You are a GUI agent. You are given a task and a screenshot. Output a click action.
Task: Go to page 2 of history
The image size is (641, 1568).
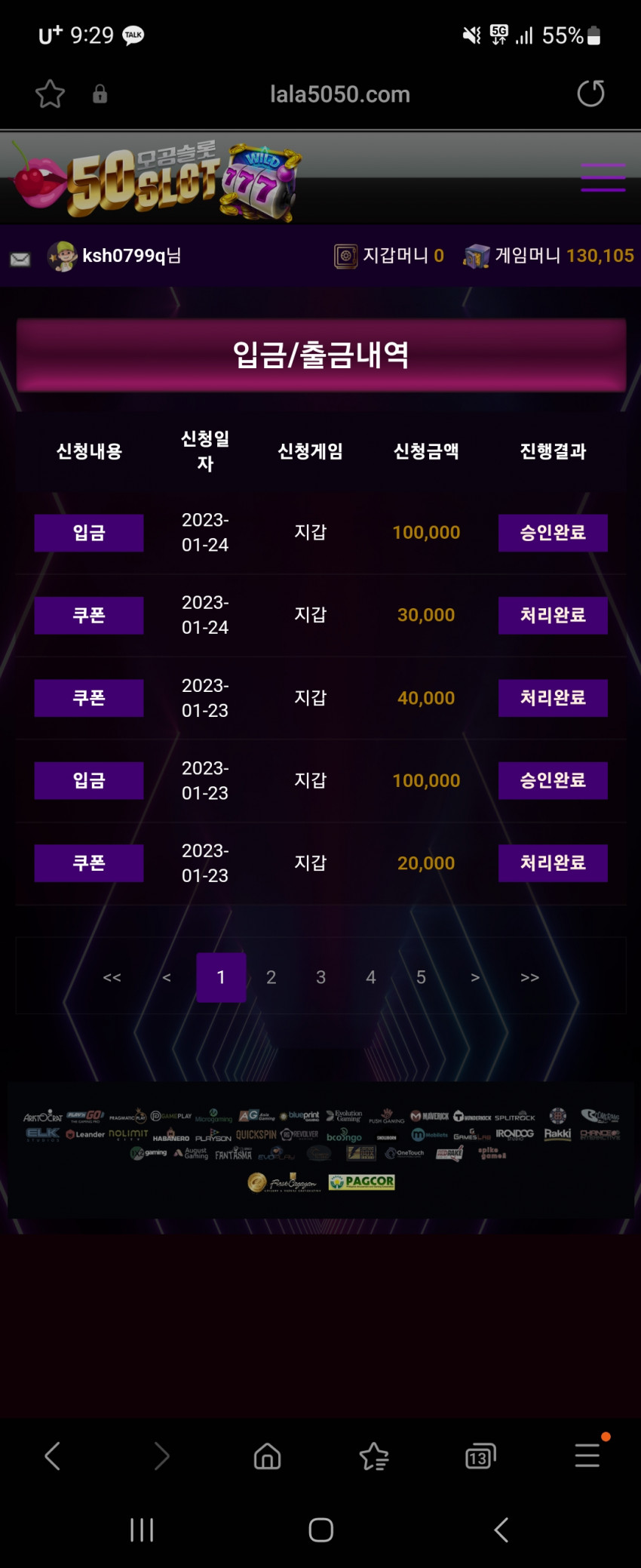[x=271, y=977]
